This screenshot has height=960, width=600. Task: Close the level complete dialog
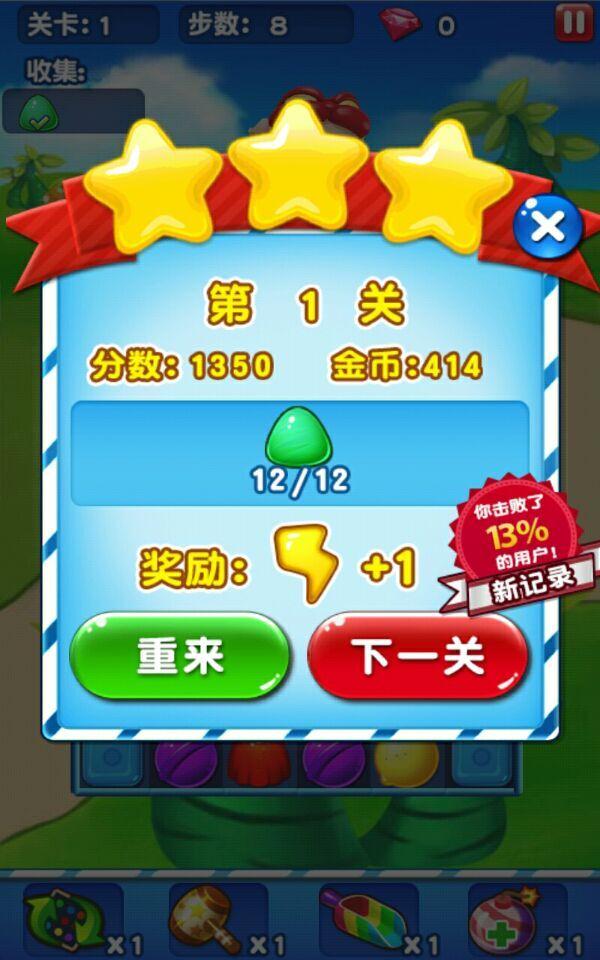(x=547, y=228)
